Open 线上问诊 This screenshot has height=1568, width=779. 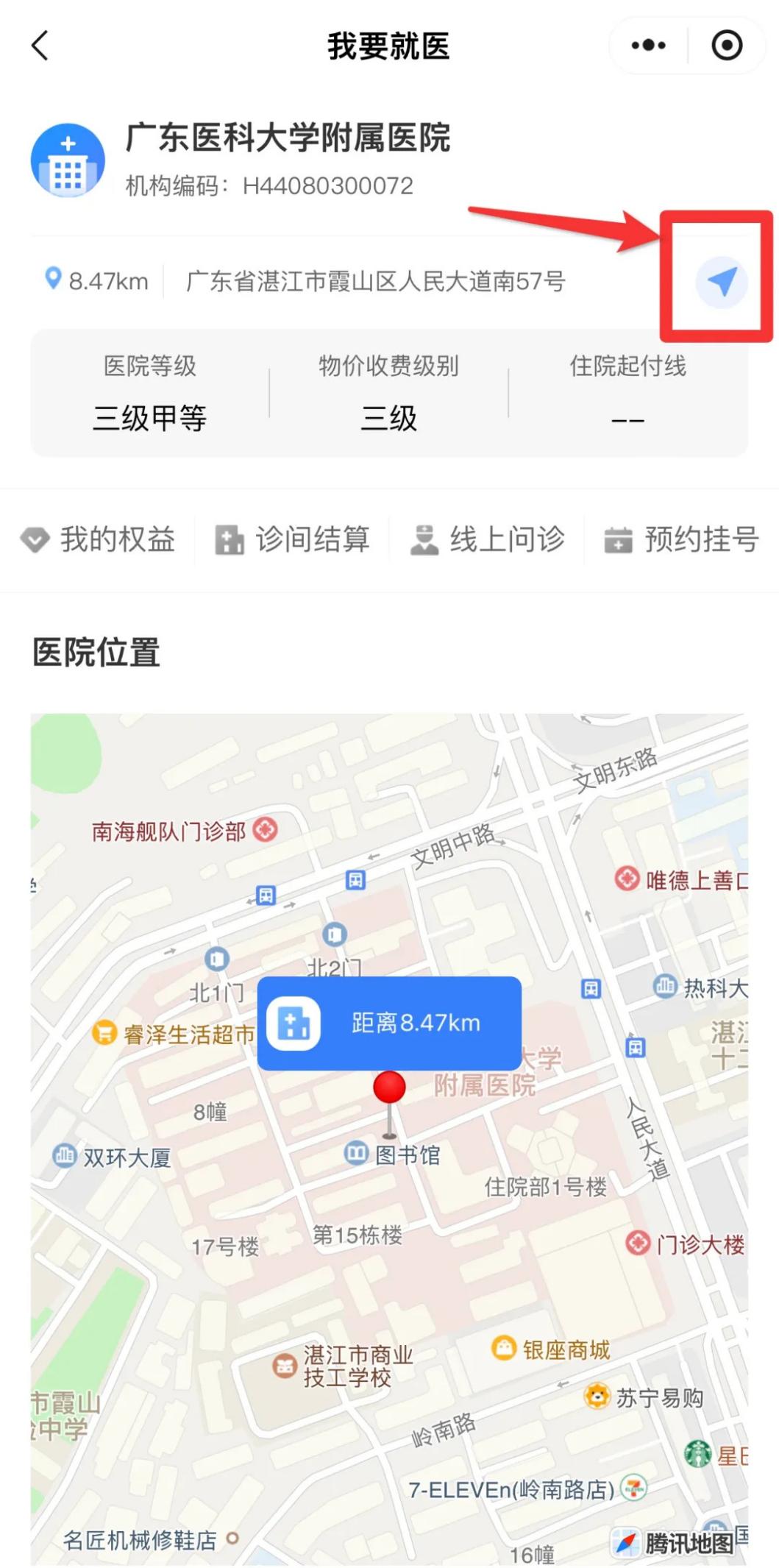[x=487, y=539]
